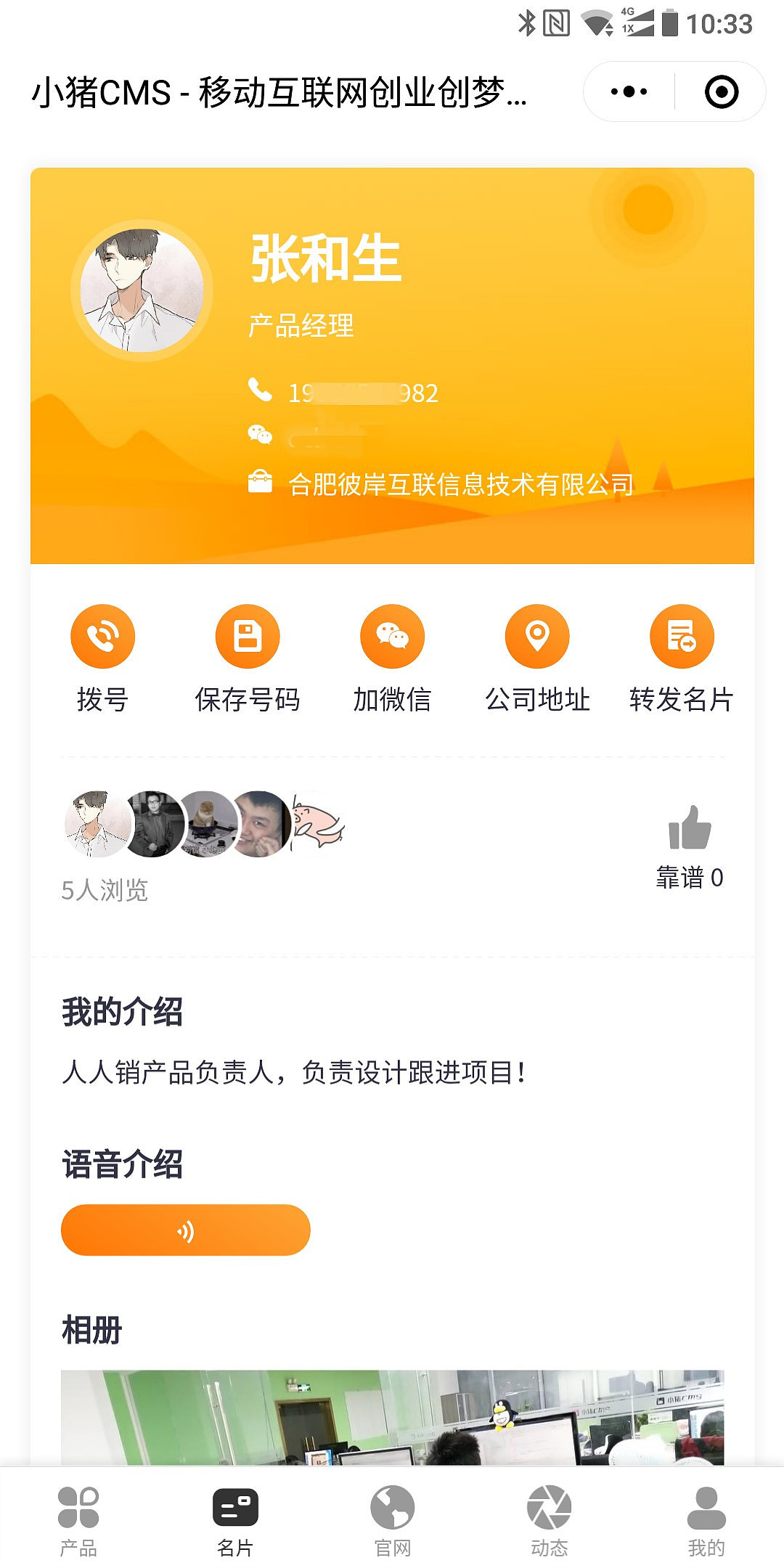Tap the briefcase icon before the company name
This screenshot has height=1568, width=784.
(261, 481)
